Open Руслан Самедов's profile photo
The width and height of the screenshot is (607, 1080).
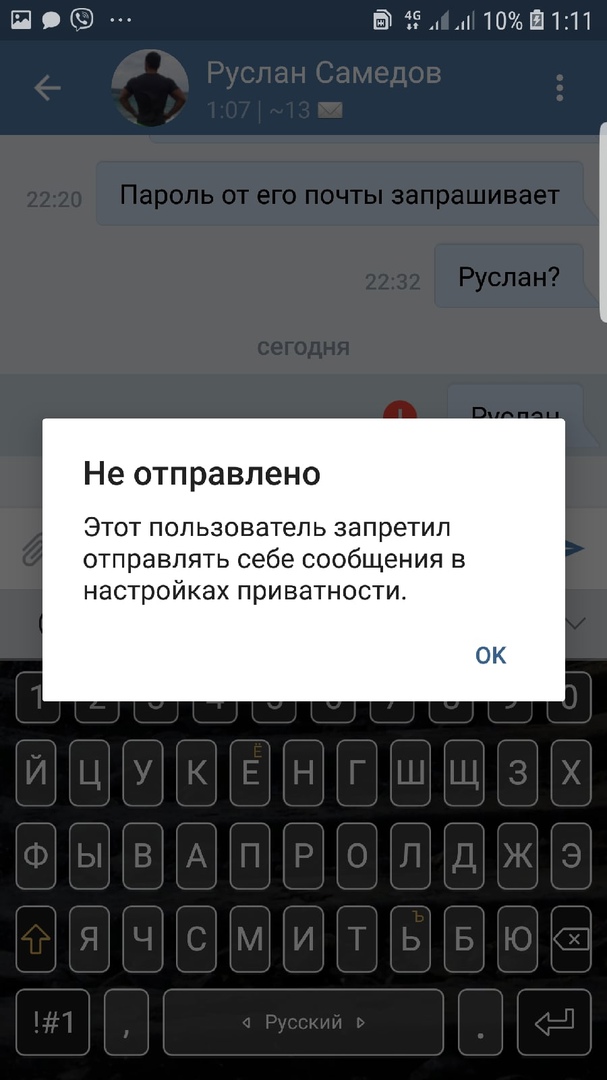(x=150, y=88)
